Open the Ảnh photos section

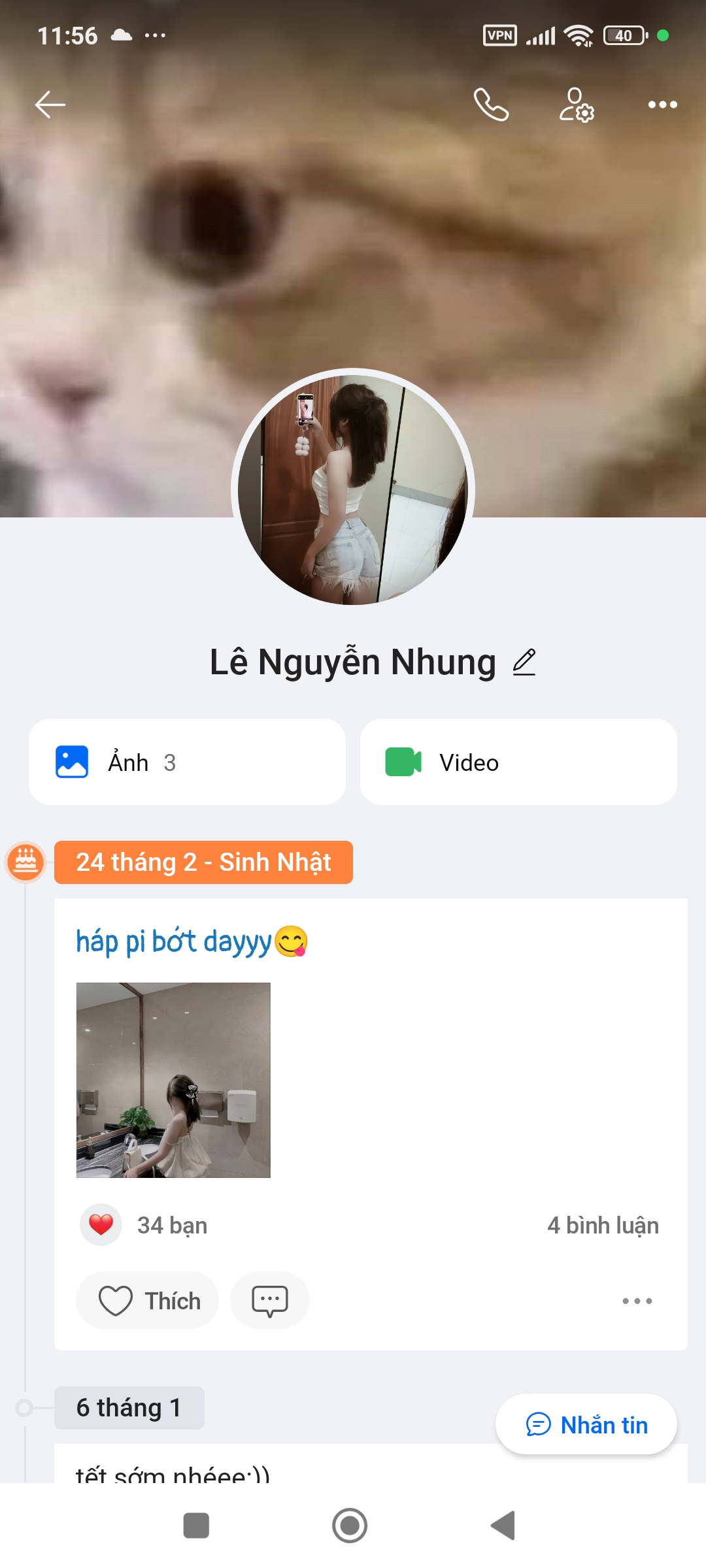(187, 762)
